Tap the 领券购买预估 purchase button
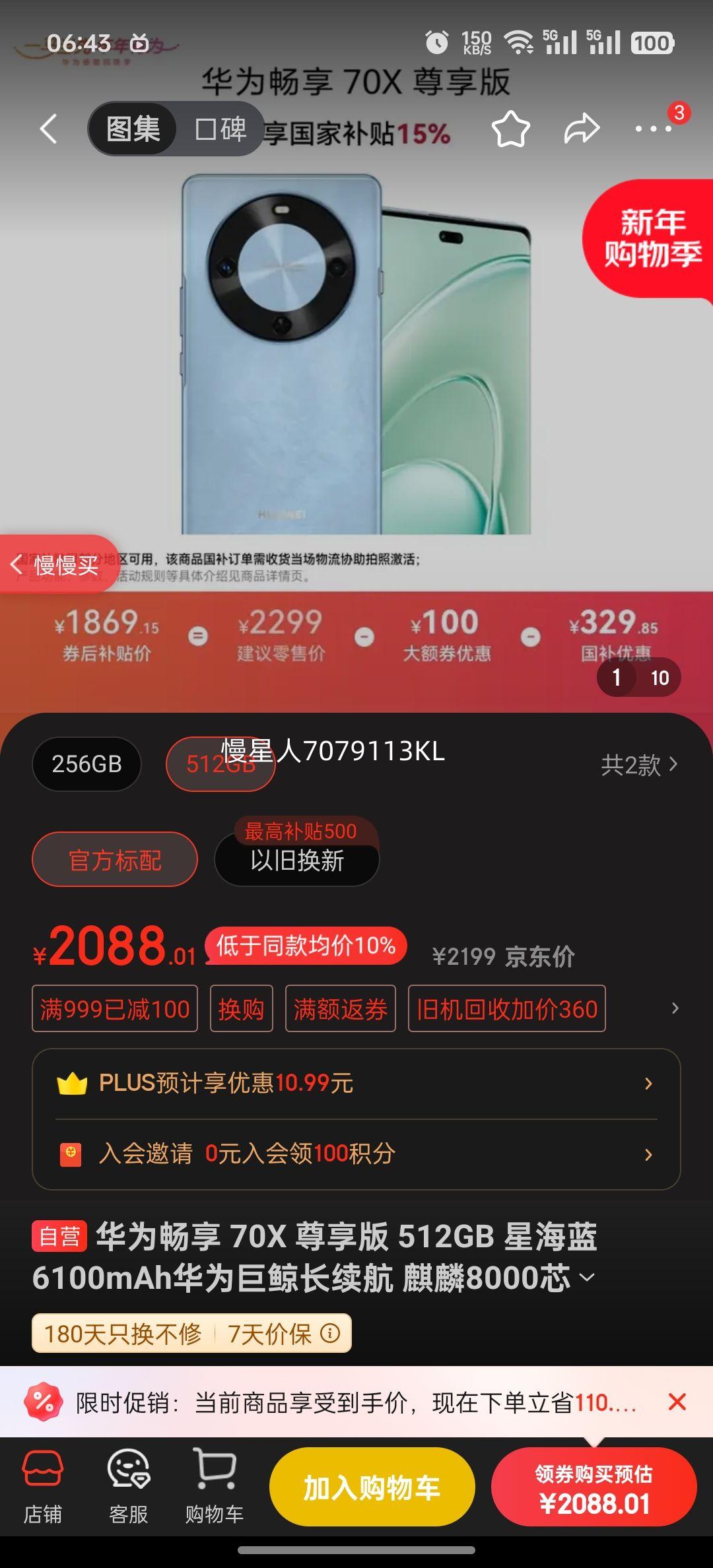This screenshot has width=713, height=1568. (x=592, y=1486)
